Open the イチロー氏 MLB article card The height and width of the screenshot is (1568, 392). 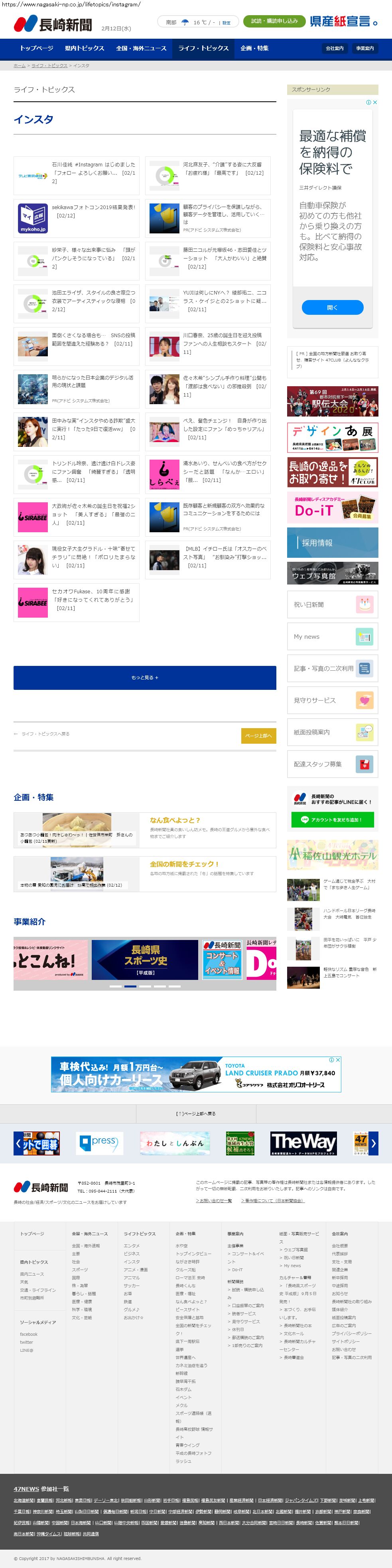208,557
